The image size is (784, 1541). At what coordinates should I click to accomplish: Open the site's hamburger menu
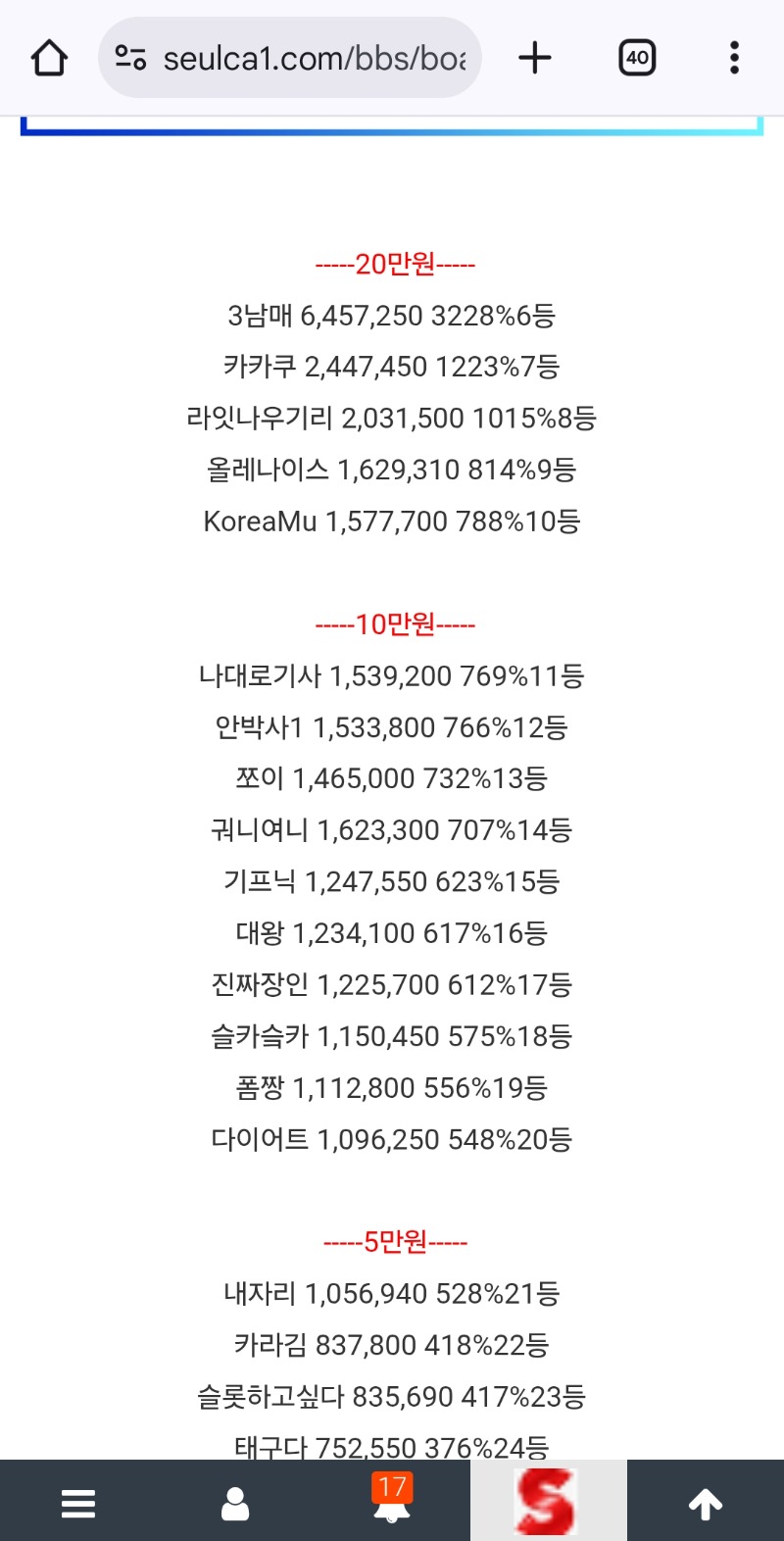pyautogui.click(x=78, y=1503)
